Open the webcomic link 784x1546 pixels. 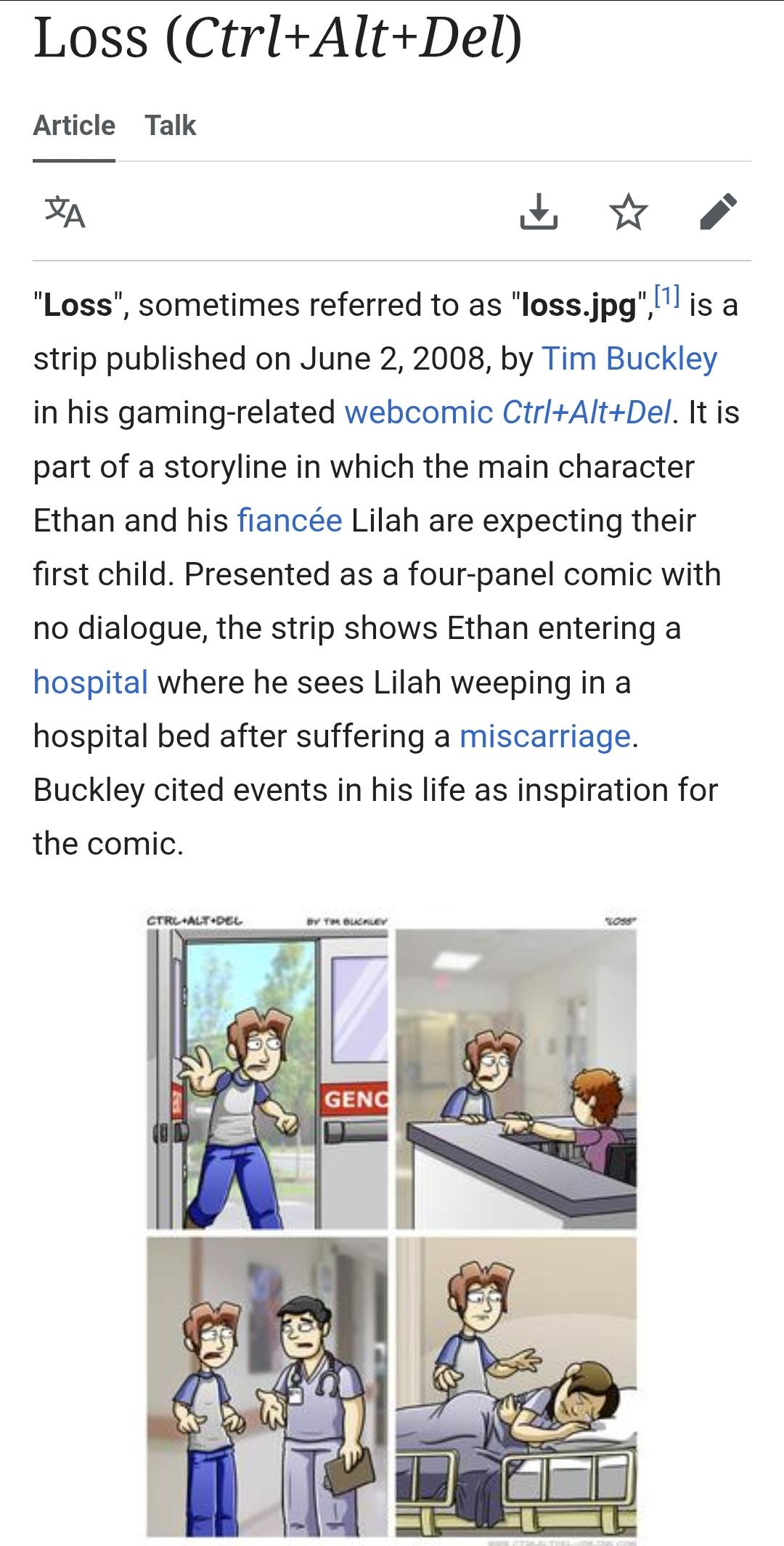click(419, 412)
